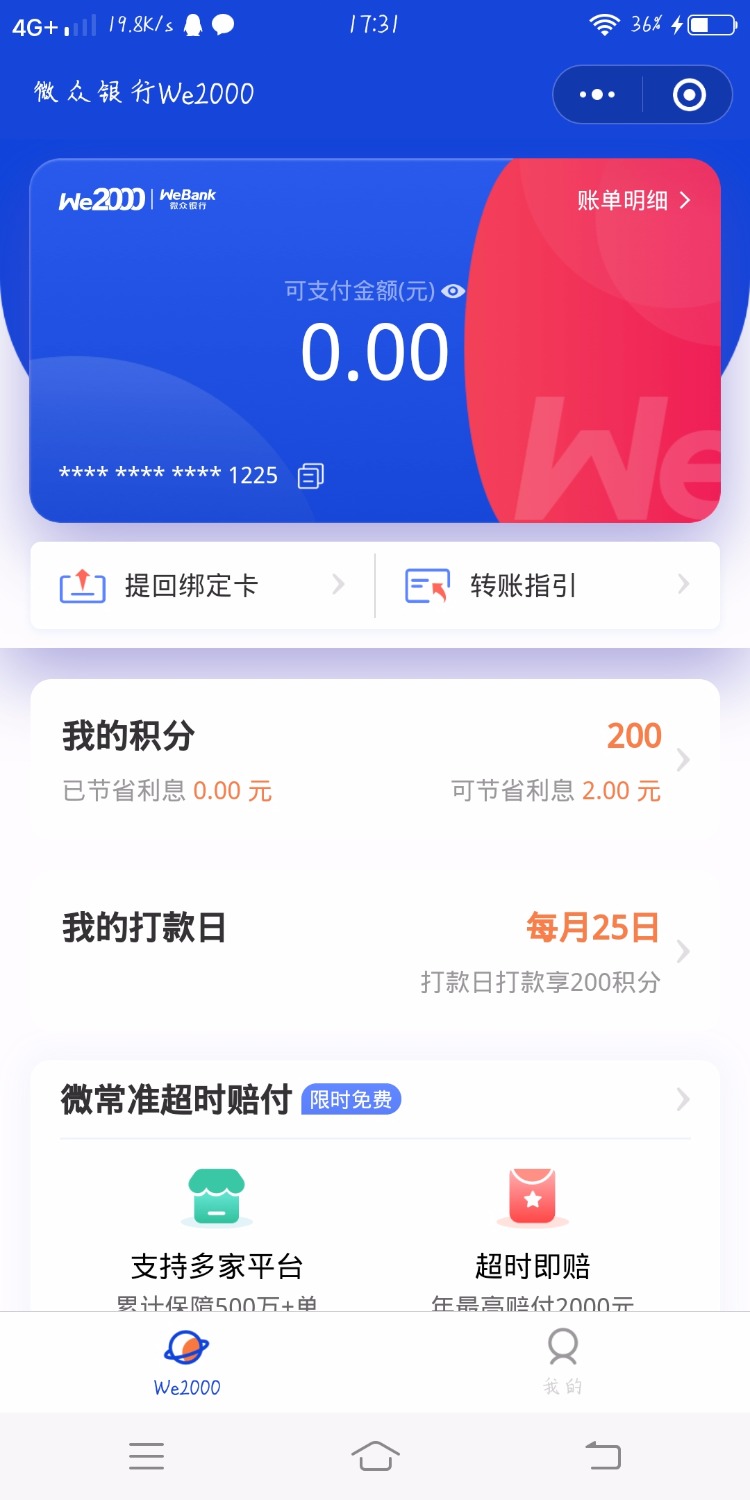Open 我的打款日 payment day settings
The image size is (750, 1500).
click(375, 950)
